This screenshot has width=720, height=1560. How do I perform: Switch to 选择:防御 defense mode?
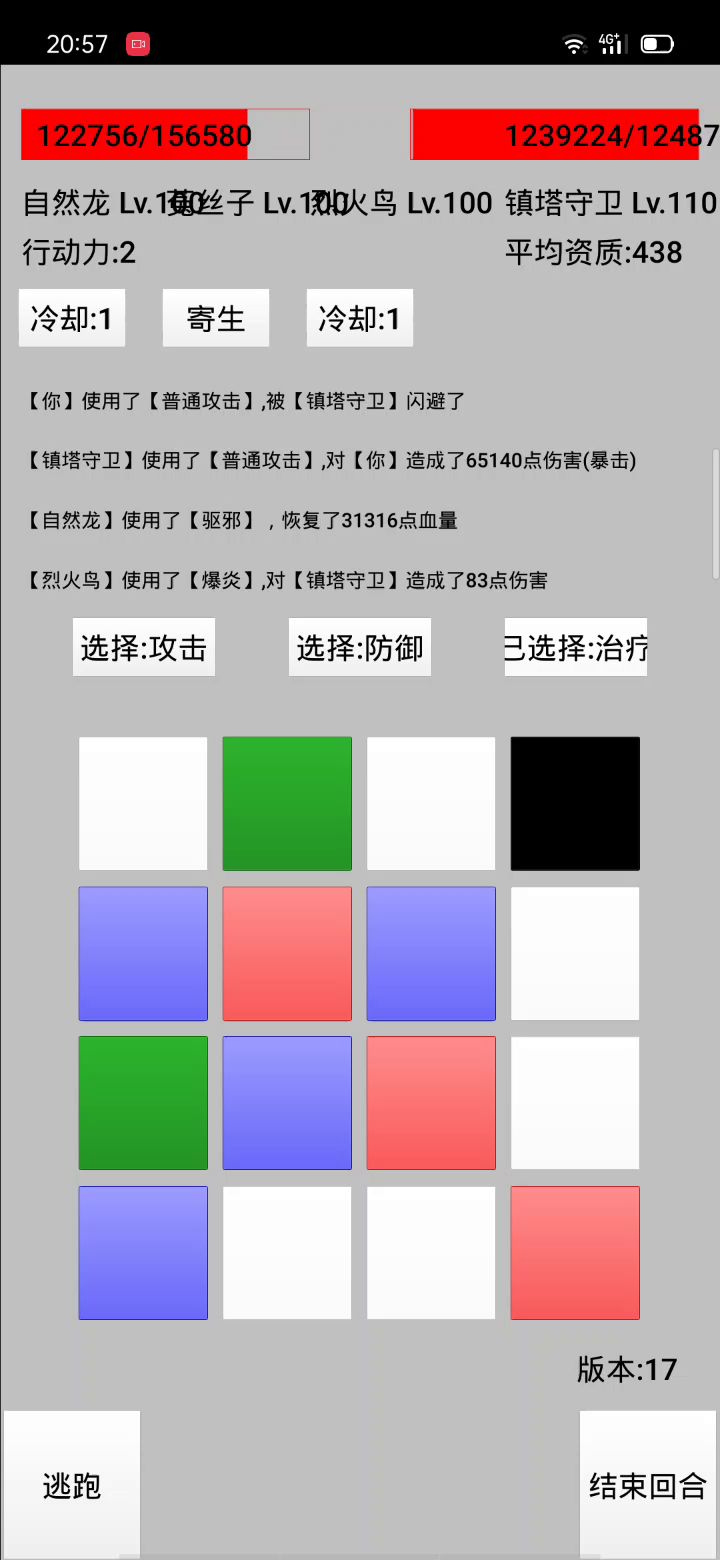pyautogui.click(x=360, y=648)
